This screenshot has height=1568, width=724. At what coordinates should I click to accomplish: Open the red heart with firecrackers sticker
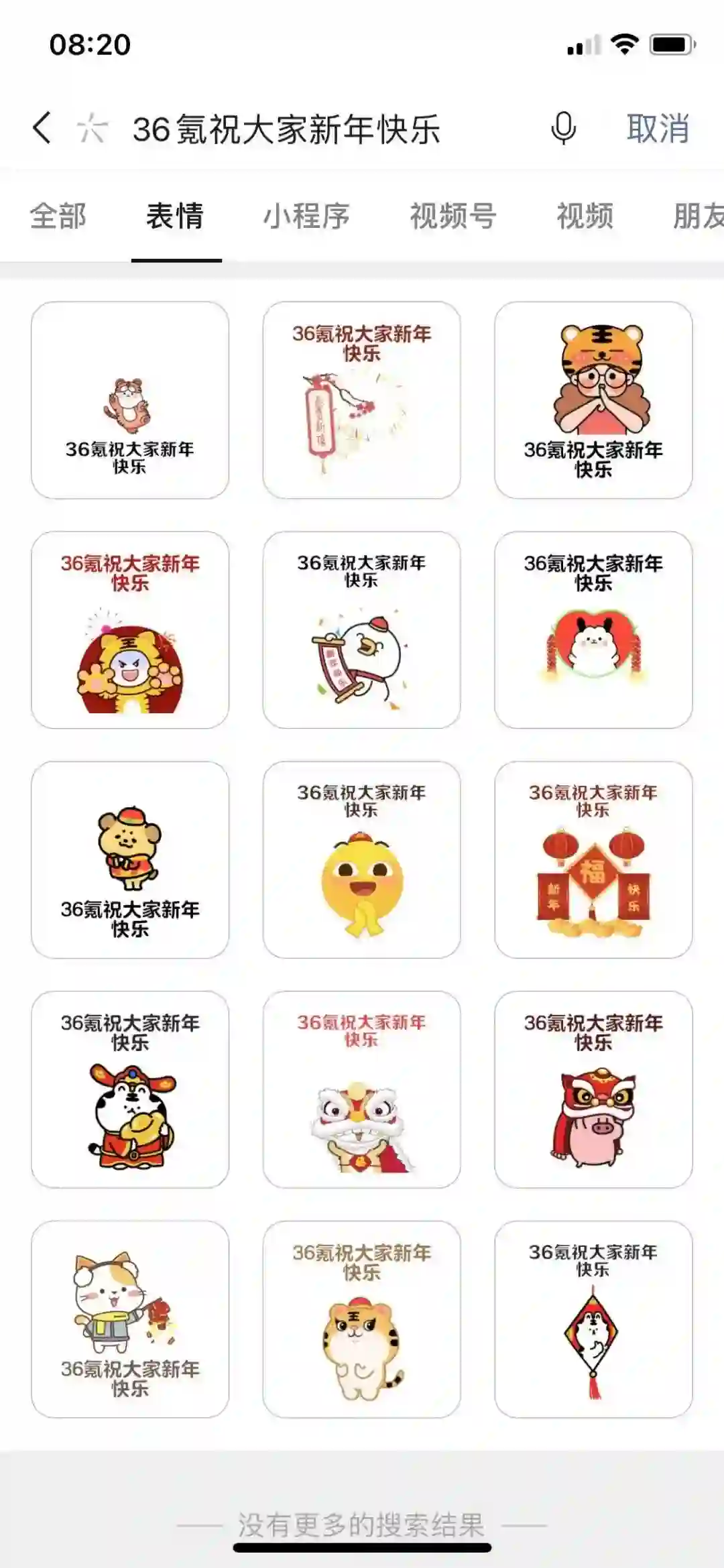pyautogui.click(x=593, y=630)
